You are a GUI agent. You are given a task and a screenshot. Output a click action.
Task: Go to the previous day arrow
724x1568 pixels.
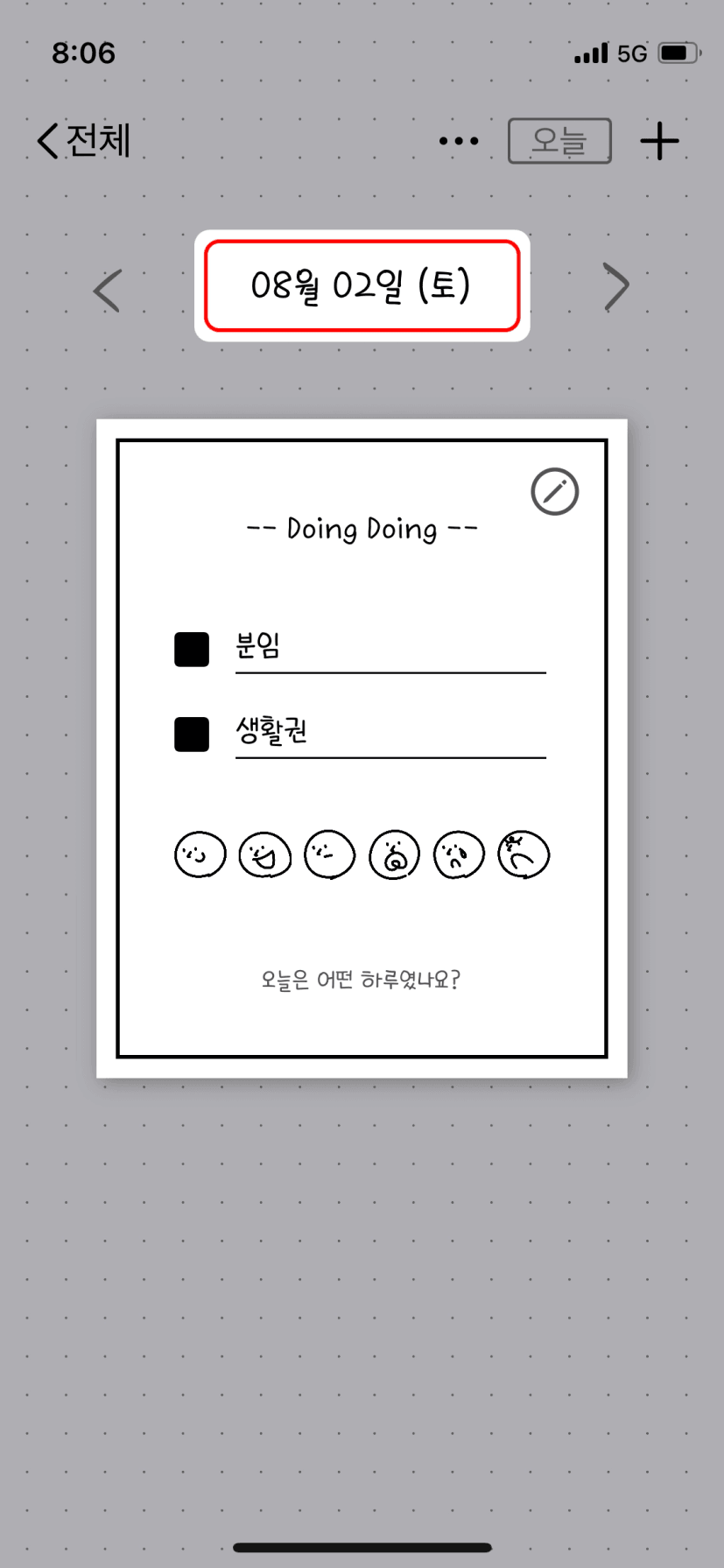(108, 290)
